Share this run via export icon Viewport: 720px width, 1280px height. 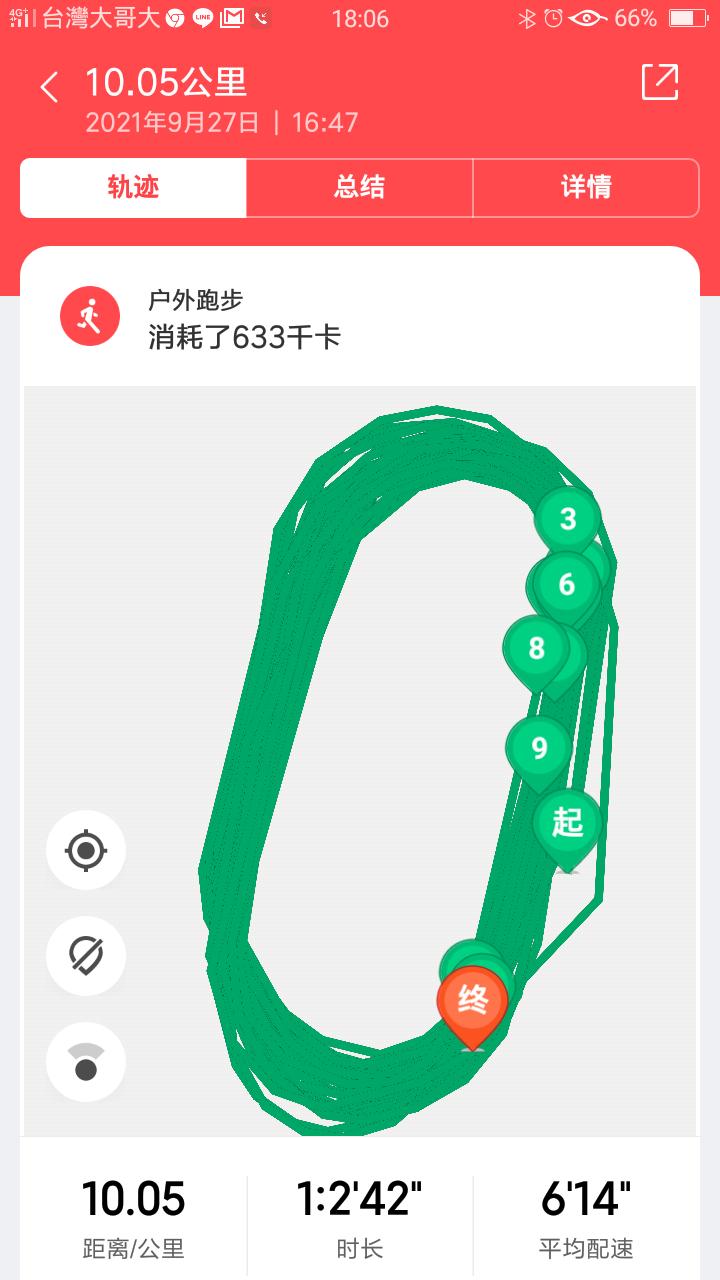click(660, 82)
